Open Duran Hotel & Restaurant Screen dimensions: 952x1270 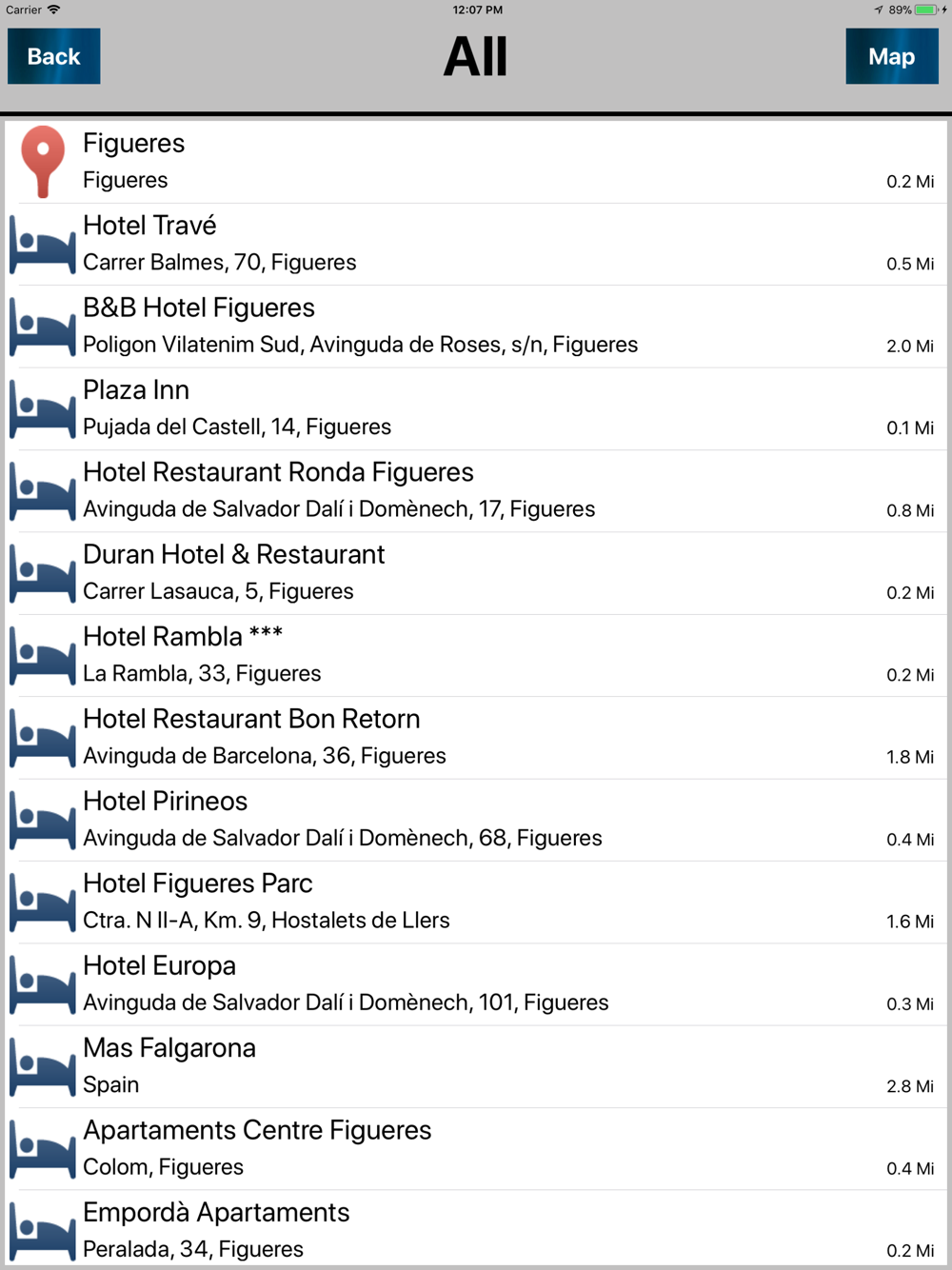pos(476,573)
